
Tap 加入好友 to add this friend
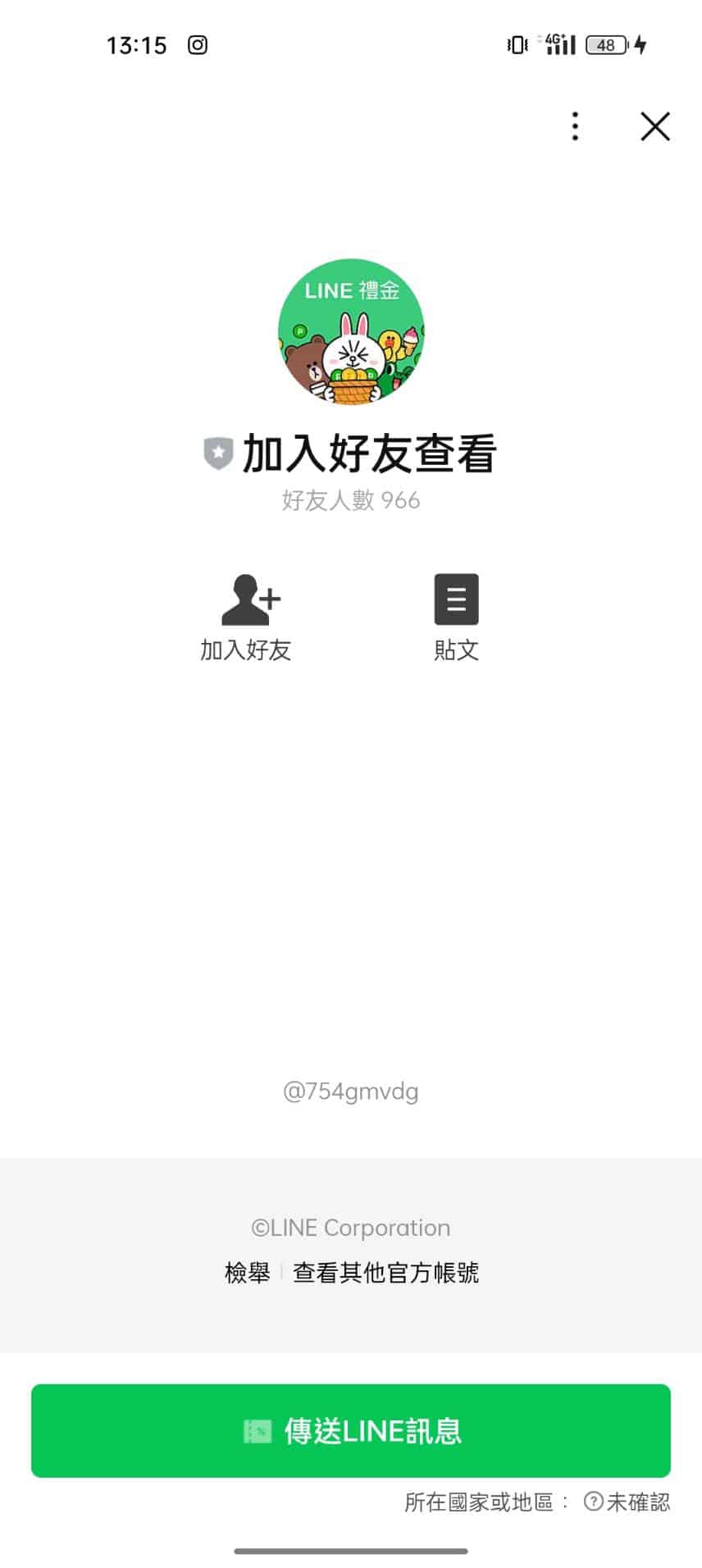point(246,617)
